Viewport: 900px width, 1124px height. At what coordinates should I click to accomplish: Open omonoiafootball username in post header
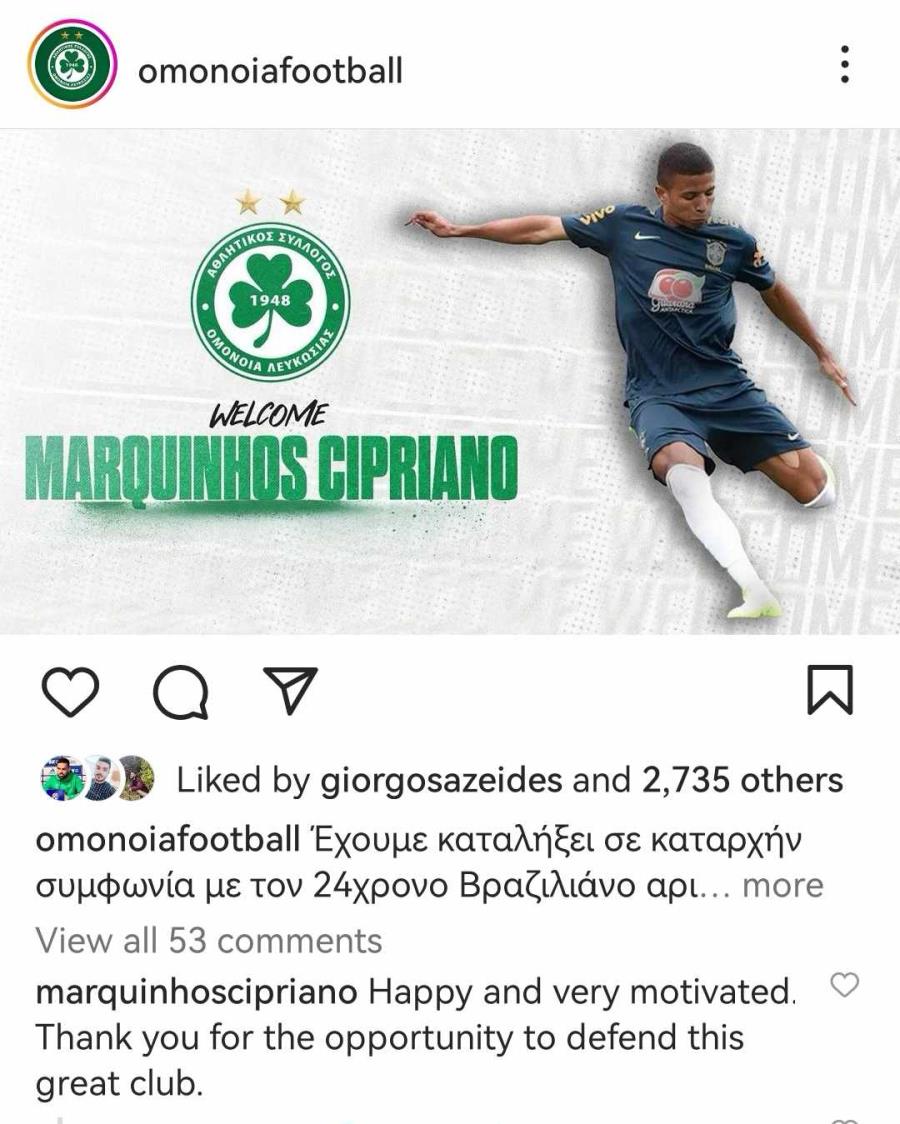[269, 71]
